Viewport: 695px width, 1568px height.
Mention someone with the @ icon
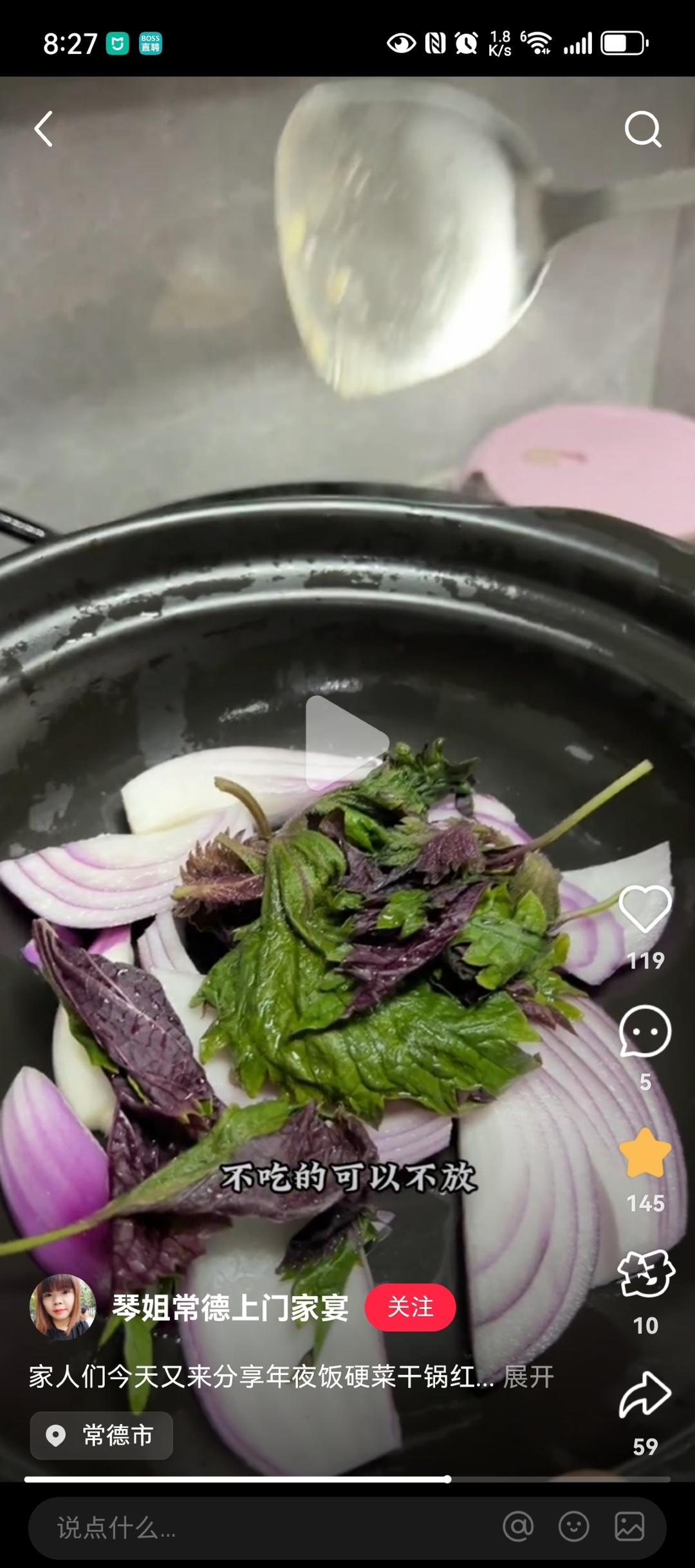tap(518, 1526)
